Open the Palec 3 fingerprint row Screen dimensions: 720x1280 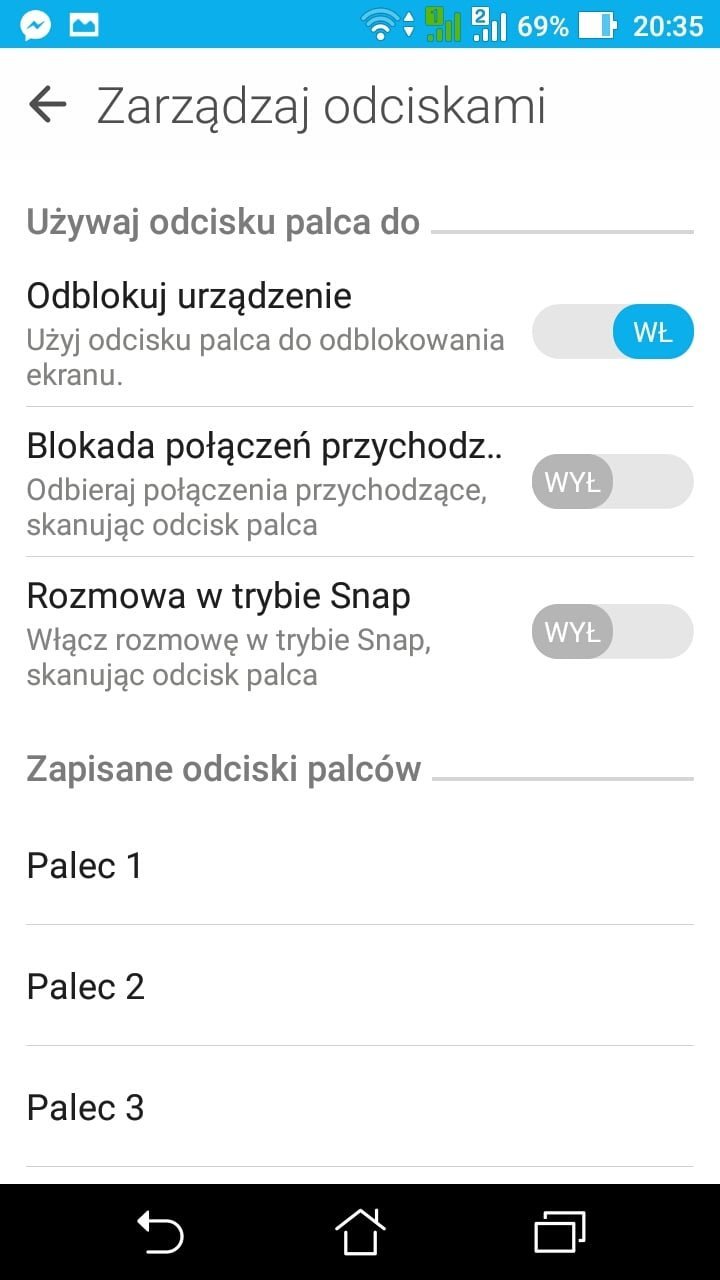(x=360, y=1107)
